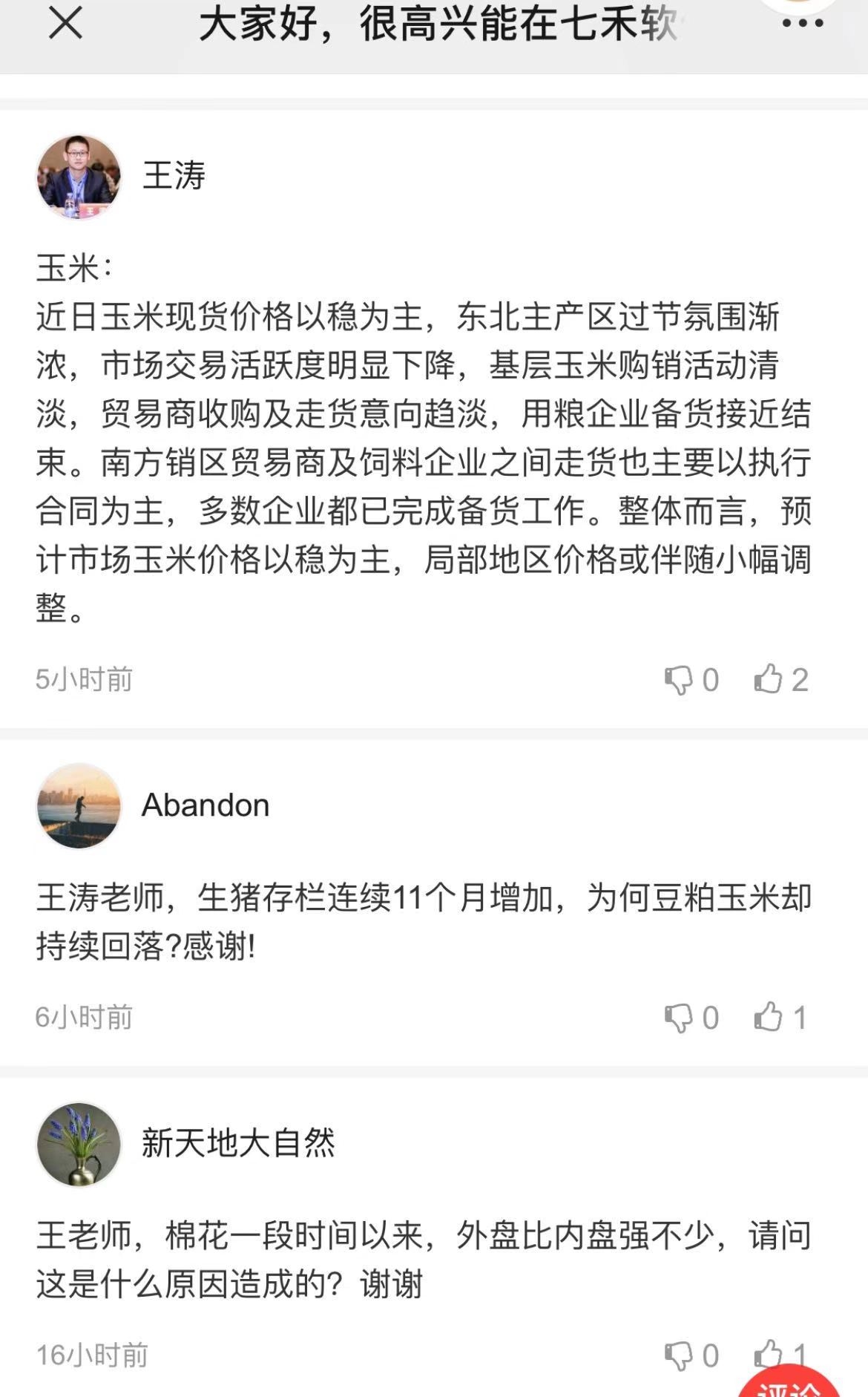Dislike Abandon's comment about pig inventory
Screen dimensions: 868x1397
[x=678, y=1017]
